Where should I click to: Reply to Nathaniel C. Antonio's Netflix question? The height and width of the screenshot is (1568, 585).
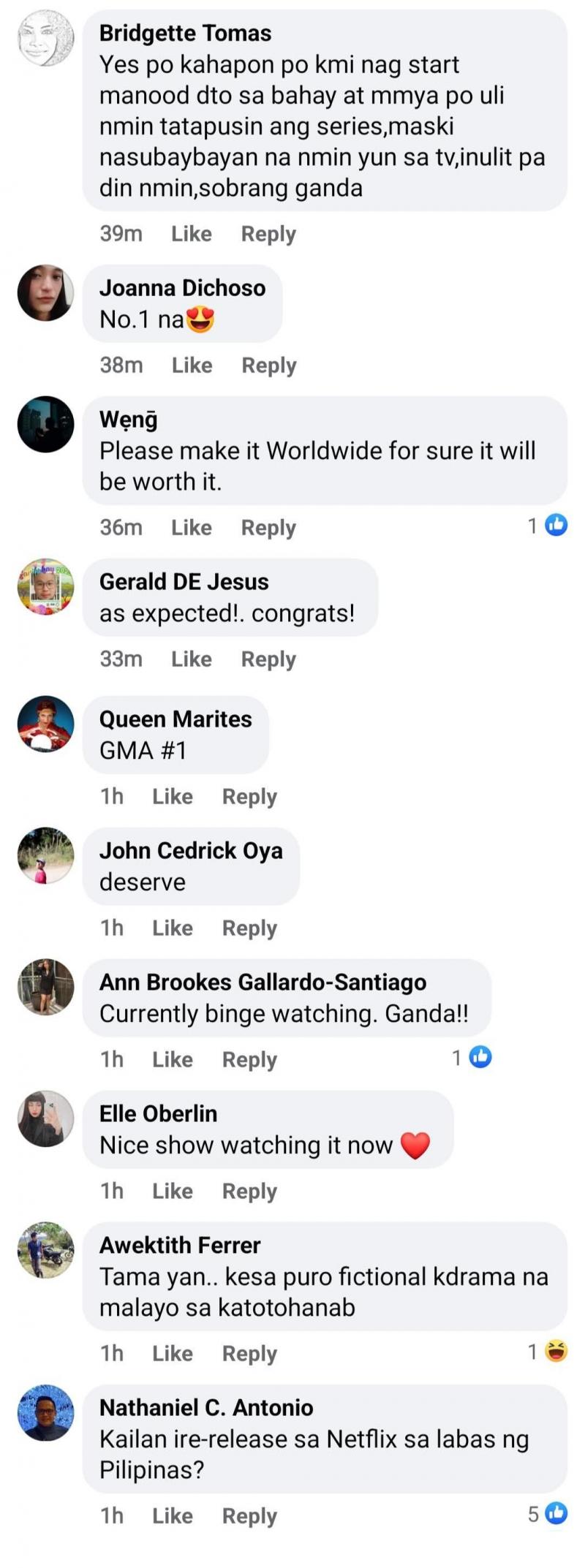(249, 1516)
